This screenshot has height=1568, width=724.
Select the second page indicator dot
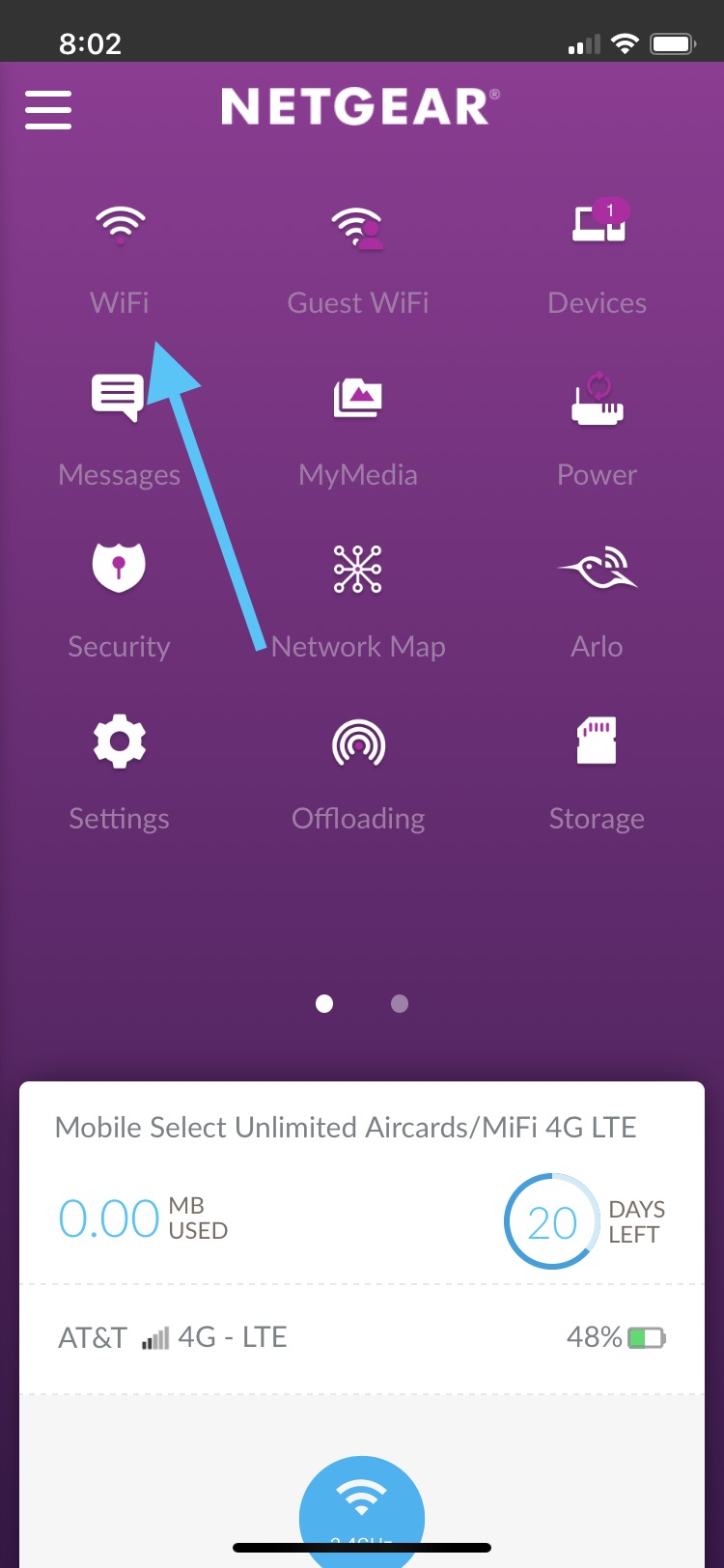pyautogui.click(x=400, y=1004)
